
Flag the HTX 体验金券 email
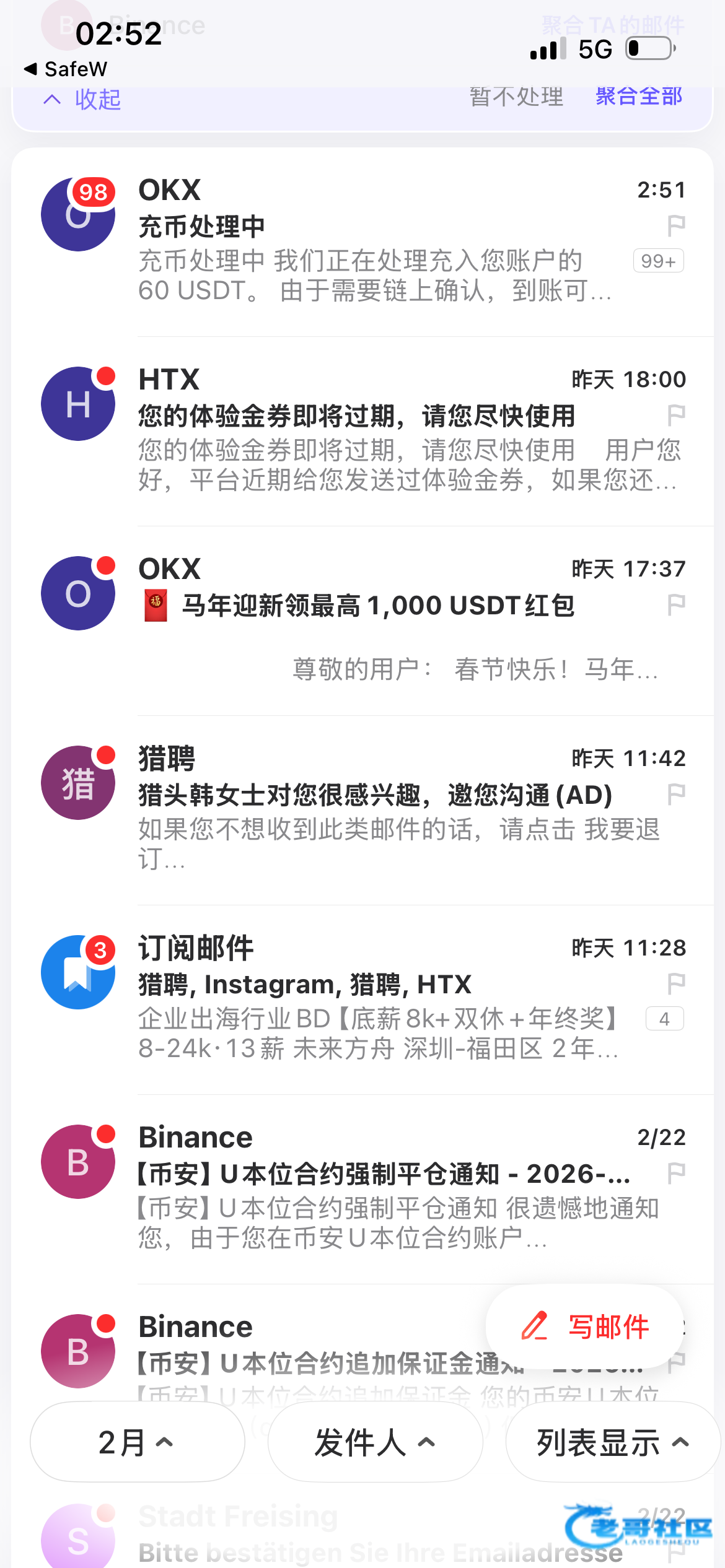pos(676,415)
